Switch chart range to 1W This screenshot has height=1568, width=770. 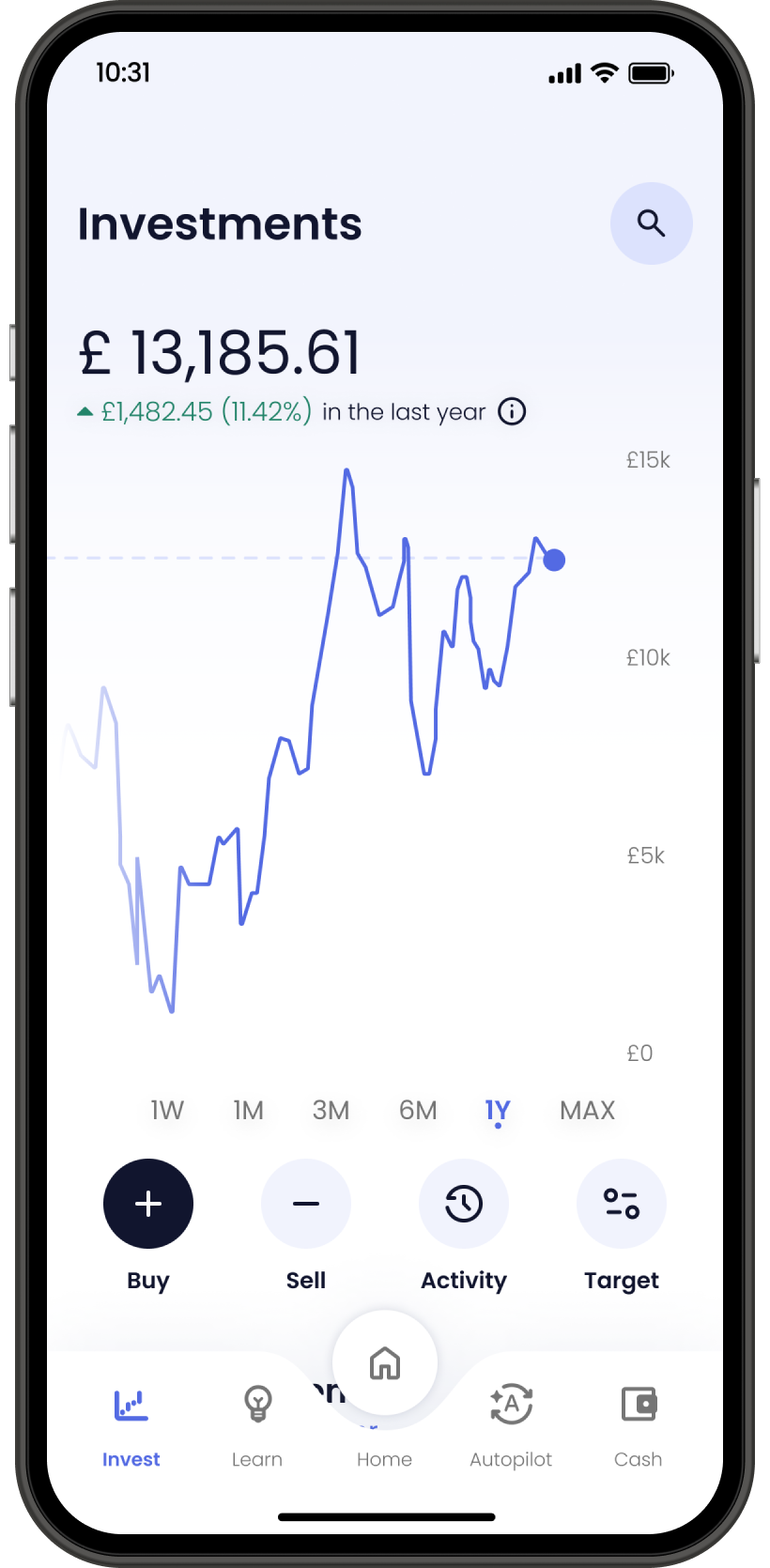[167, 1110]
